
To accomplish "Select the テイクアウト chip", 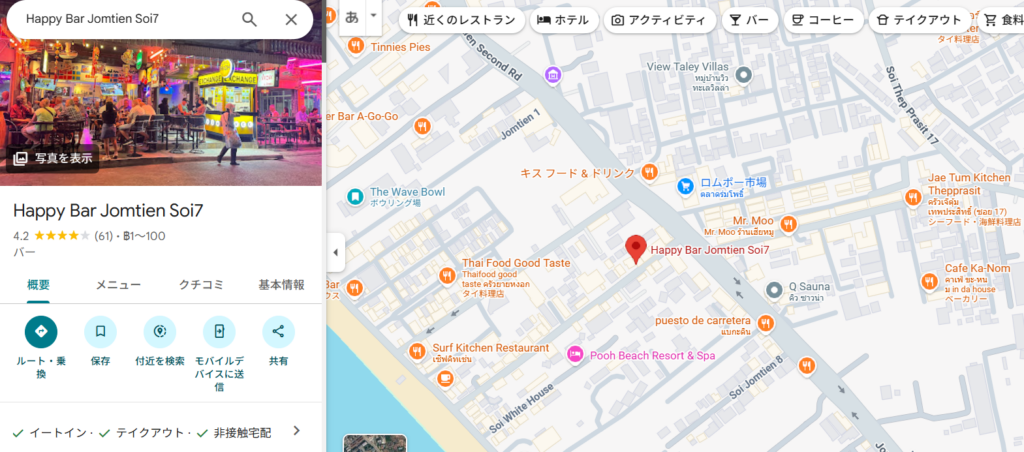I will pyautogui.click(x=920, y=20).
